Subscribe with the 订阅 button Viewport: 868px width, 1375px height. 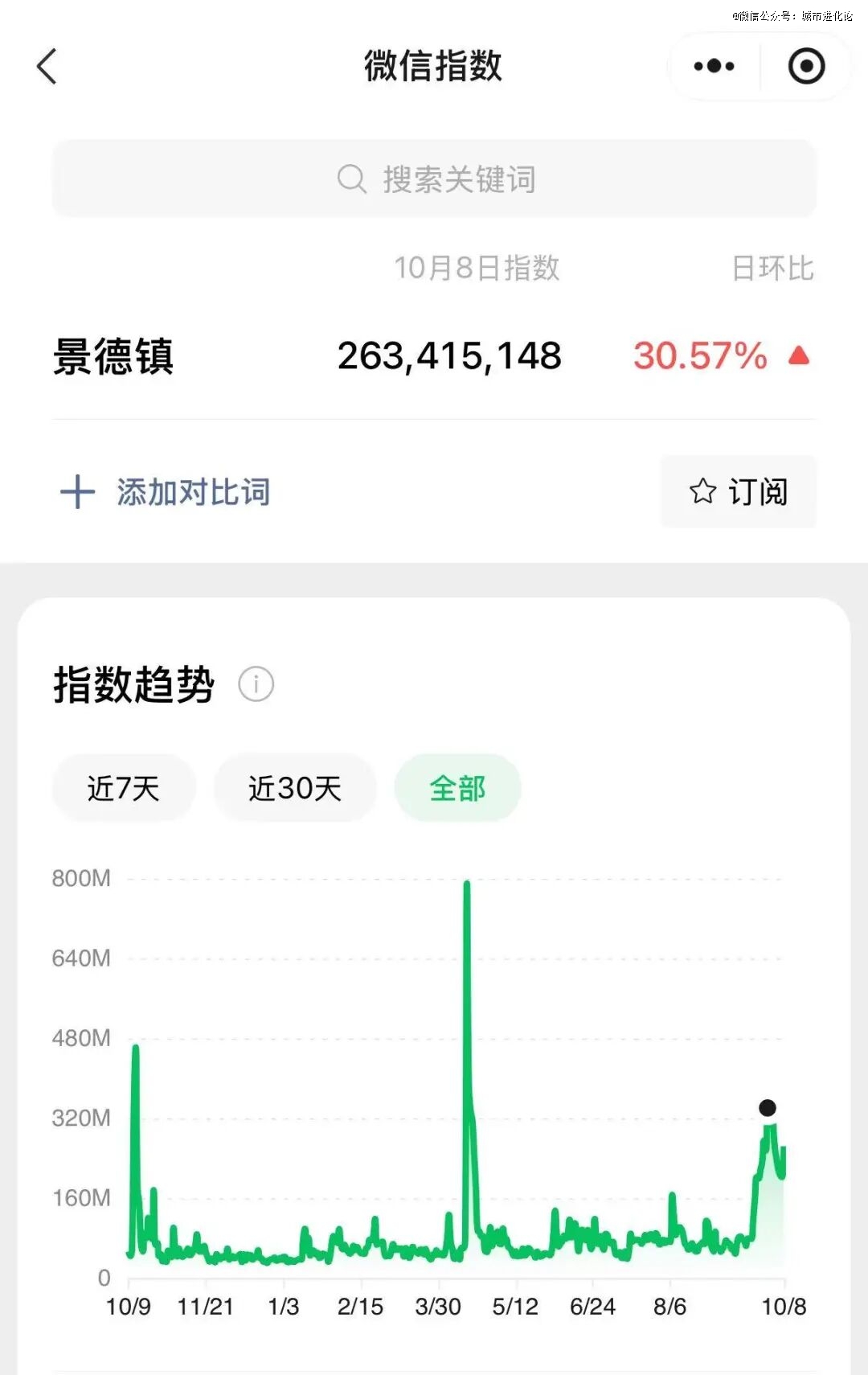click(738, 491)
